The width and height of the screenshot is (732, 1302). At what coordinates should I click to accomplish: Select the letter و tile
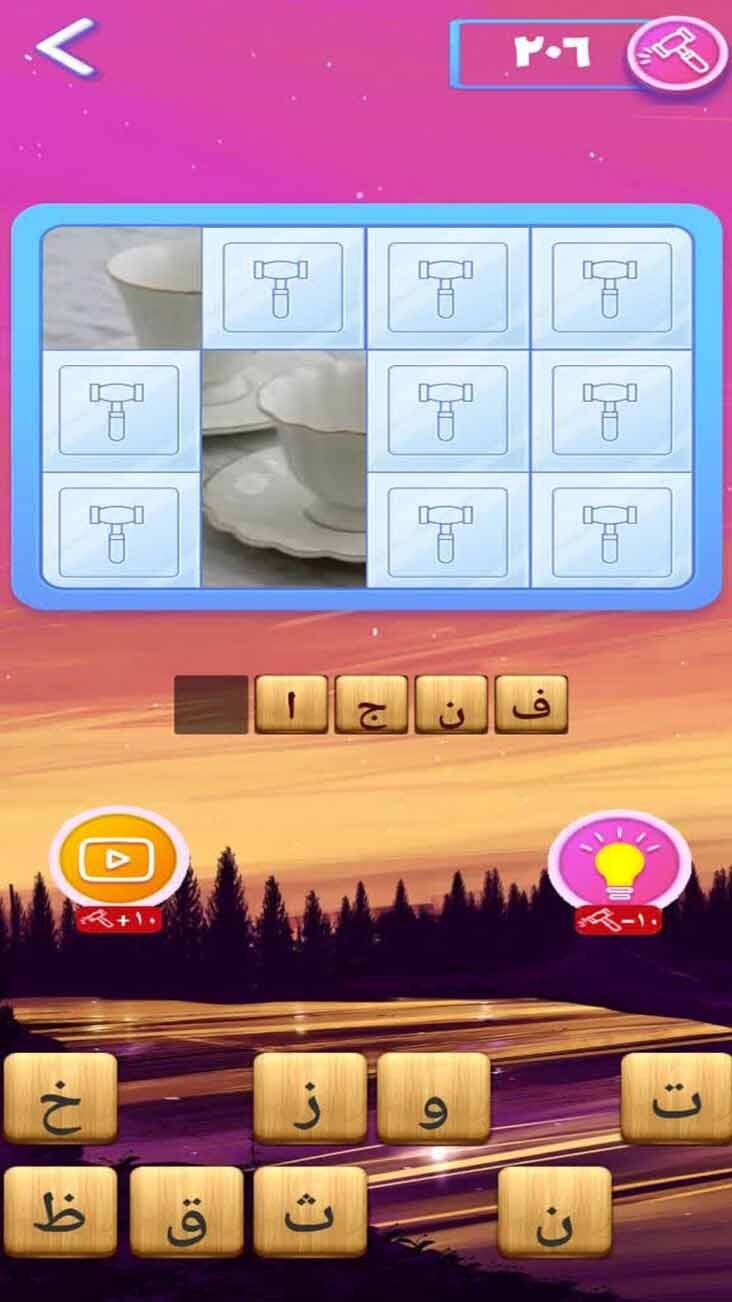click(x=433, y=1098)
